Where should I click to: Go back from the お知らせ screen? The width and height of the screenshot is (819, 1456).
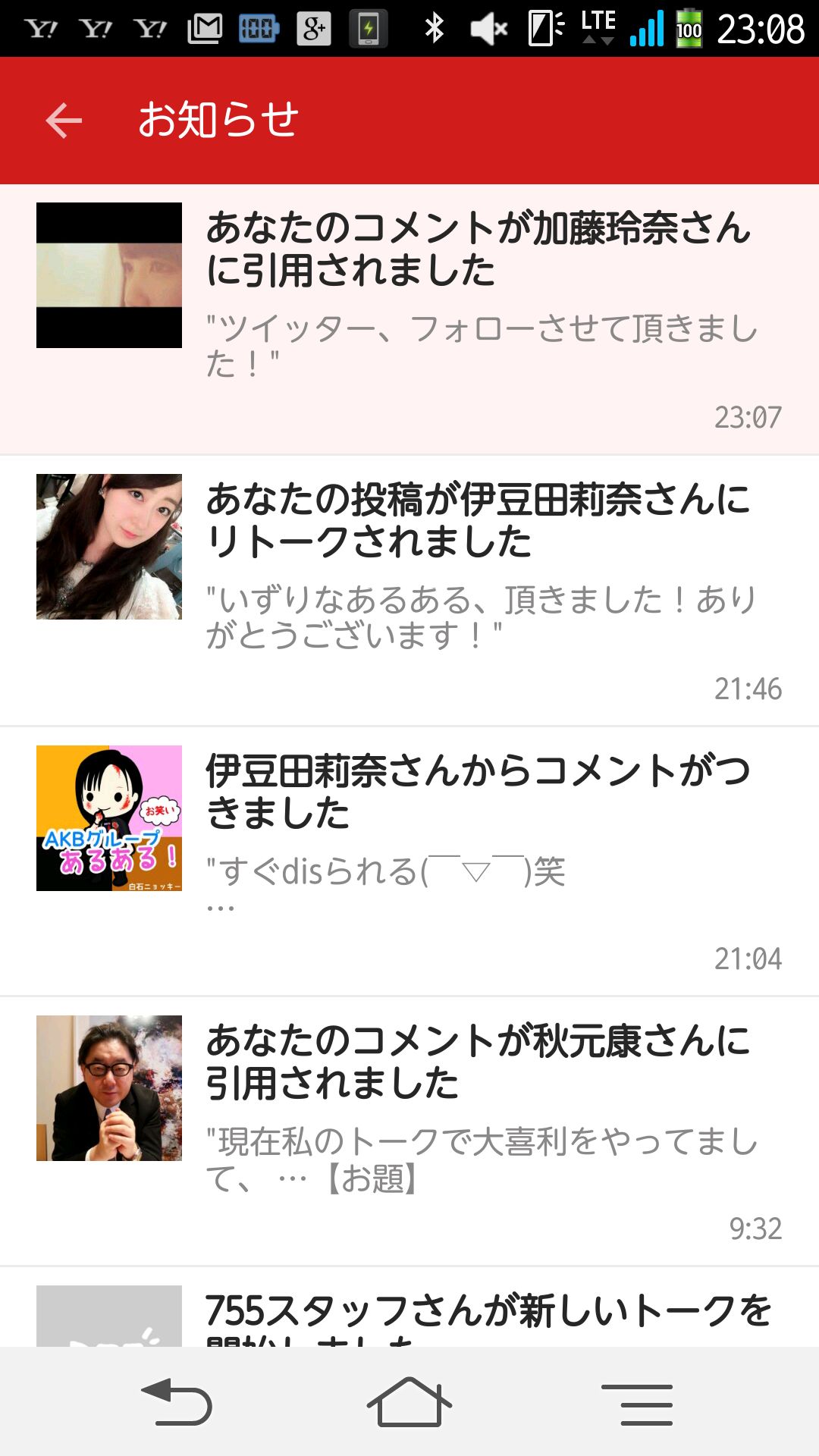click(64, 121)
